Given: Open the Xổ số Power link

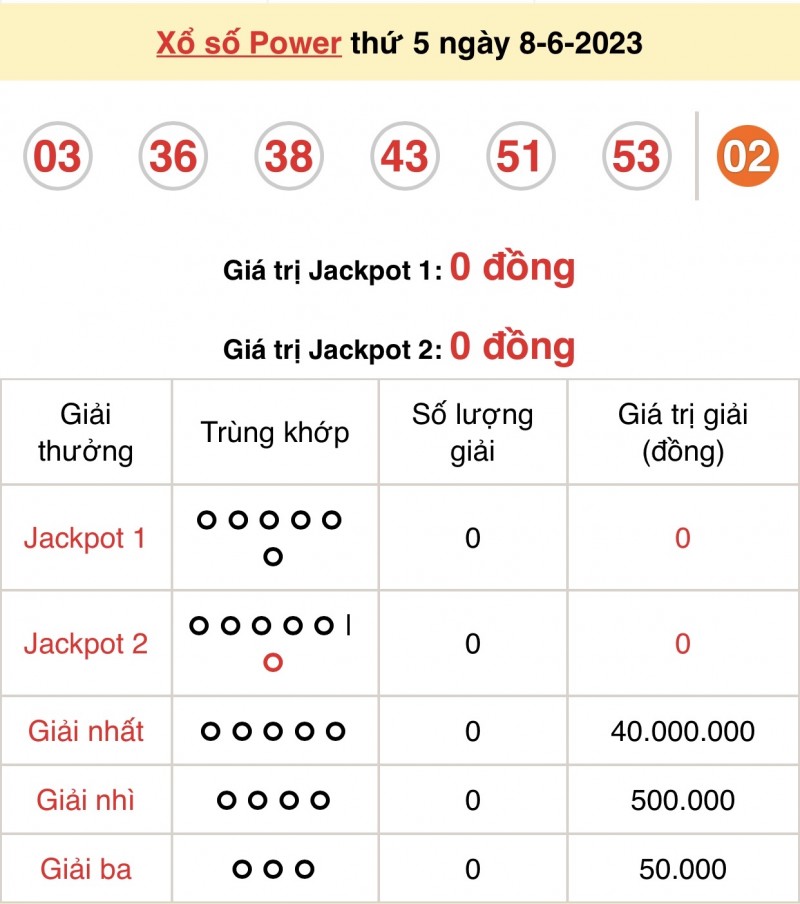Looking at the screenshot, I should coord(249,44).
